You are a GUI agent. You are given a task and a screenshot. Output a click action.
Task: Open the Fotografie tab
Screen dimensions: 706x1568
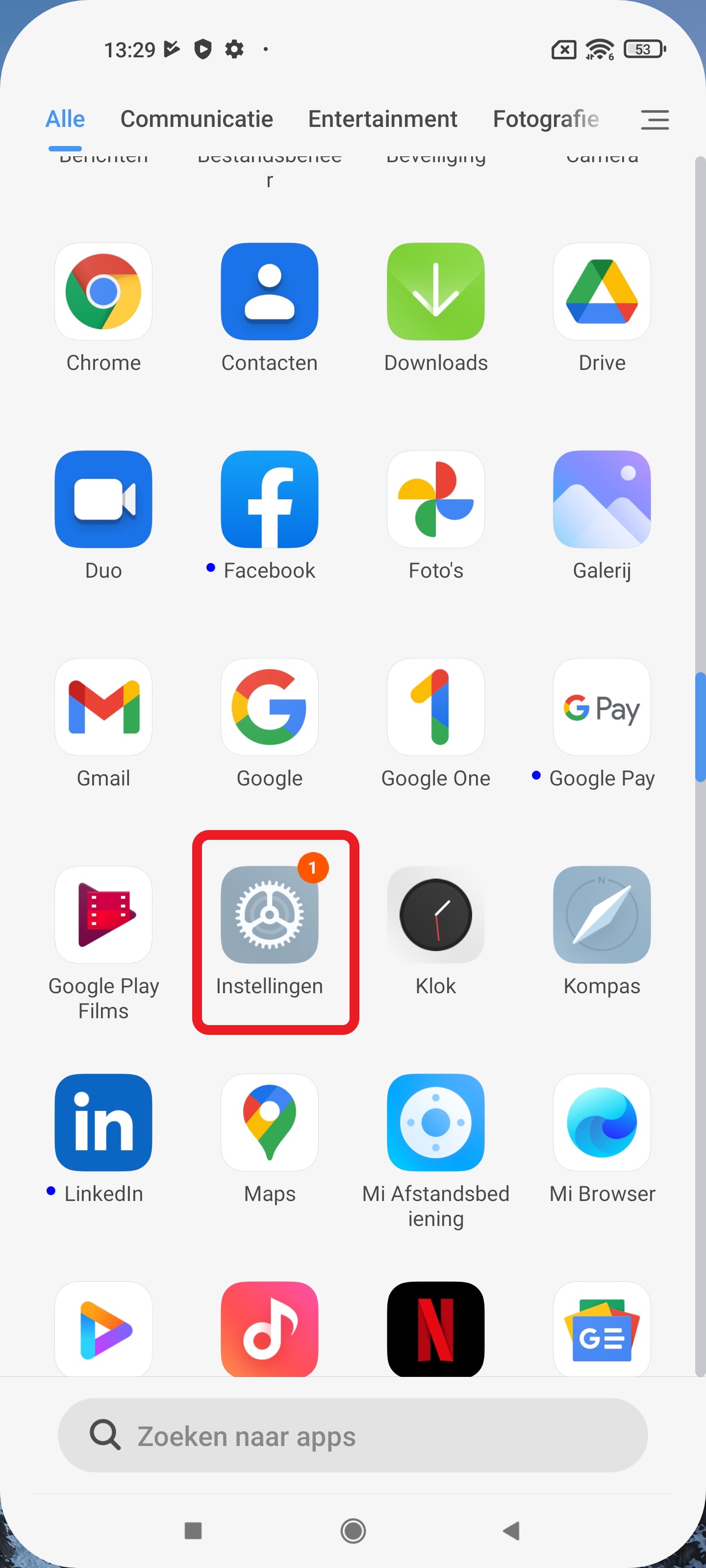(x=545, y=119)
